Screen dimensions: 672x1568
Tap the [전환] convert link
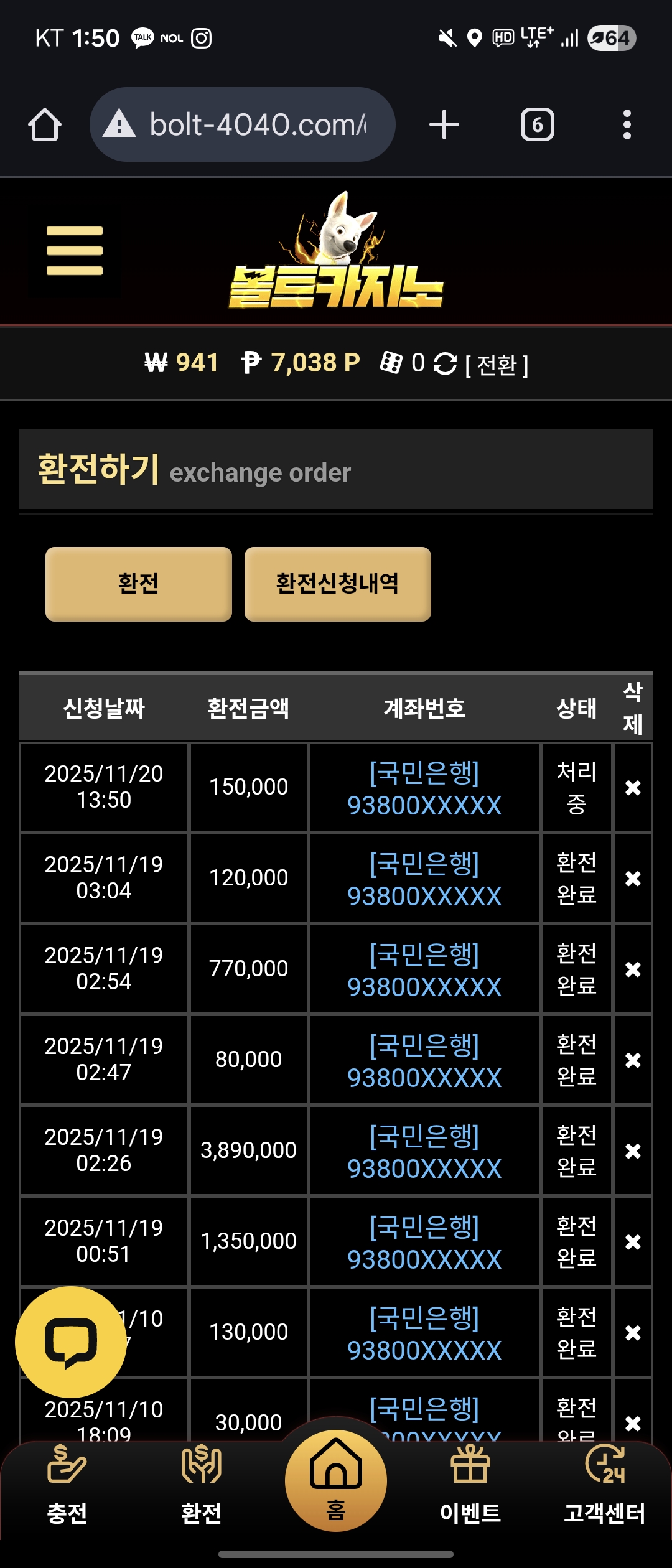click(x=497, y=365)
